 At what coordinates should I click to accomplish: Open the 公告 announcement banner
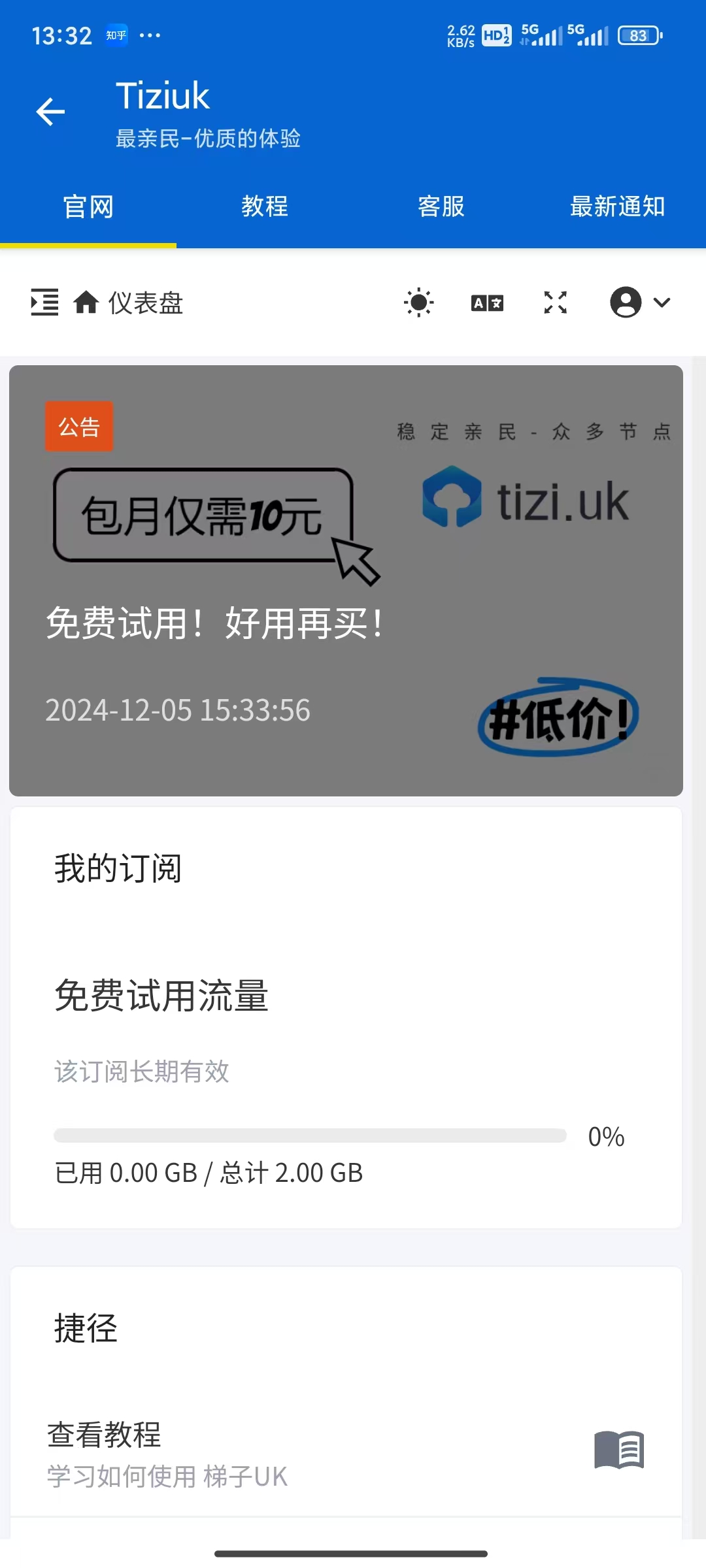click(346, 580)
